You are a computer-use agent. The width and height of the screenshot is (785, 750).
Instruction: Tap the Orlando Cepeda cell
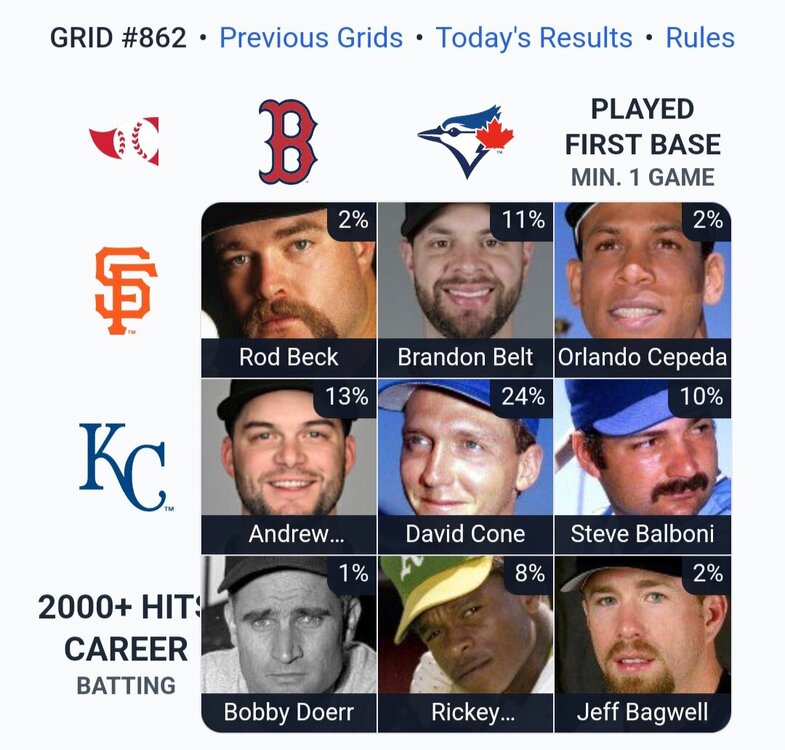coord(642,289)
